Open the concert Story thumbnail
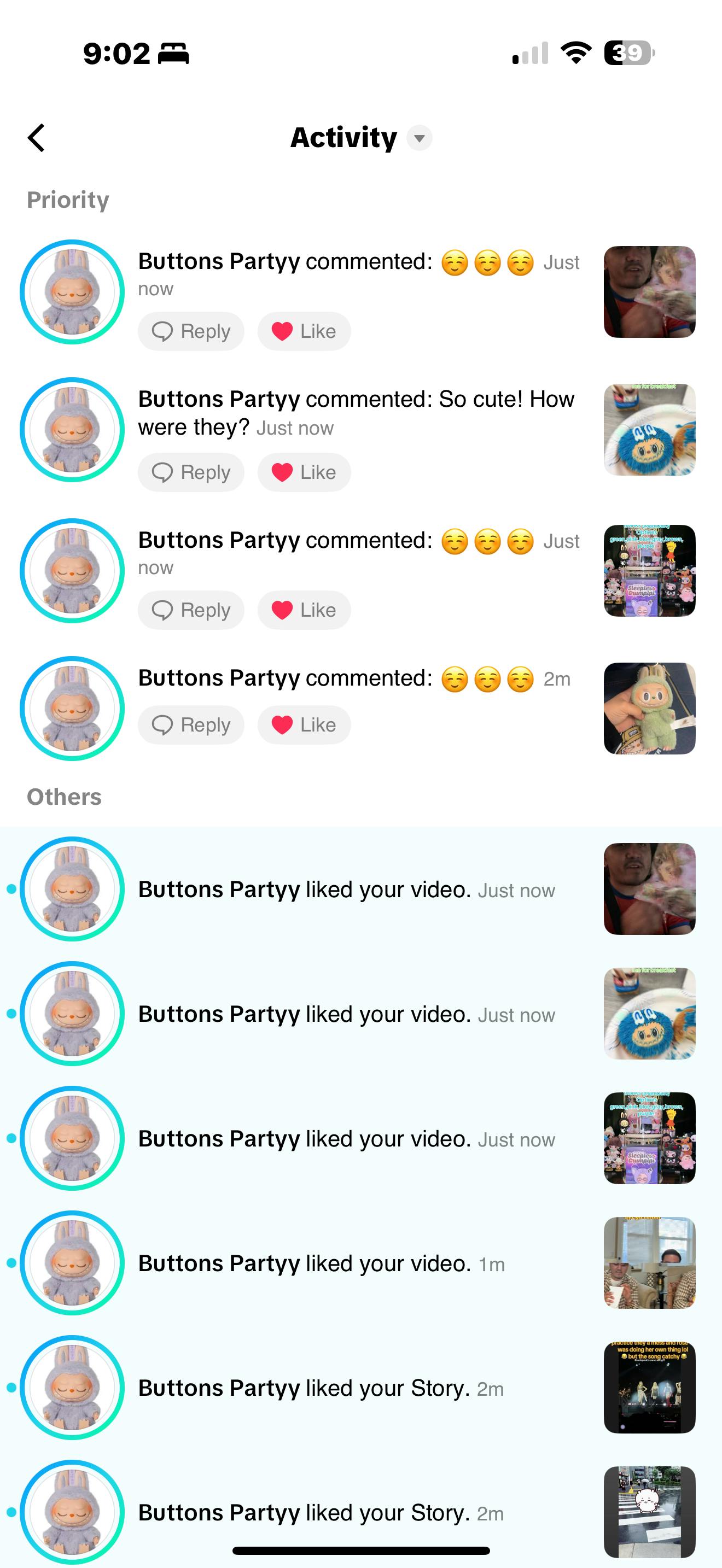722x1568 pixels. (649, 1388)
